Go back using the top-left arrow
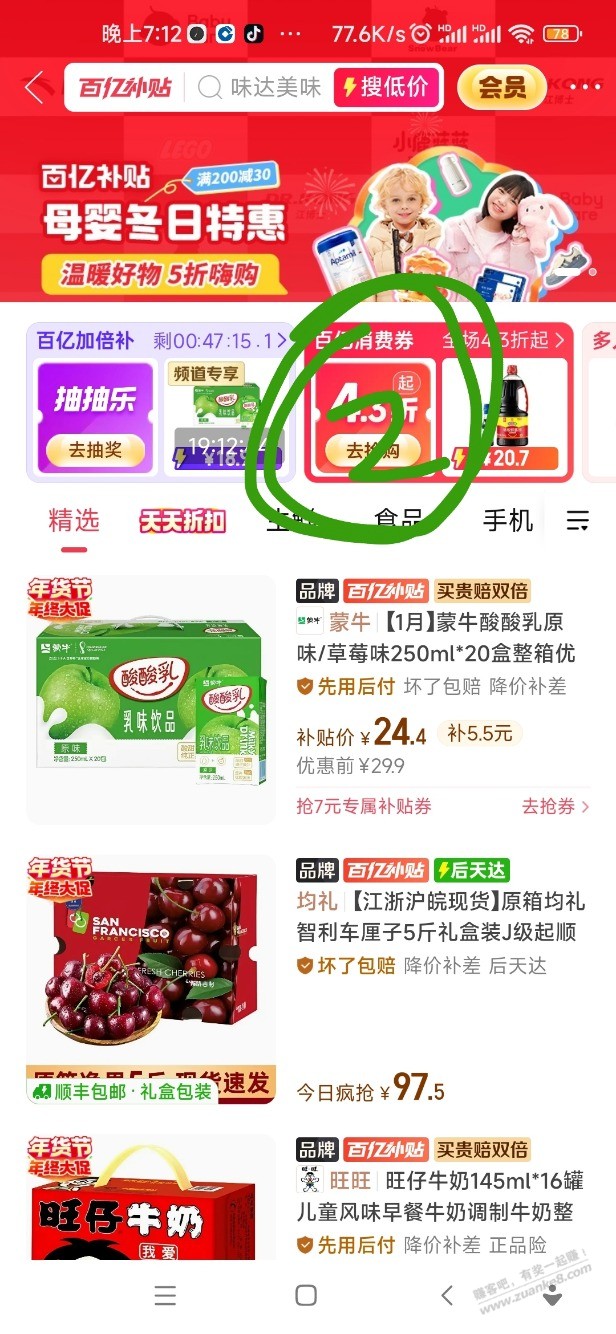616x1334 pixels. tap(34, 88)
